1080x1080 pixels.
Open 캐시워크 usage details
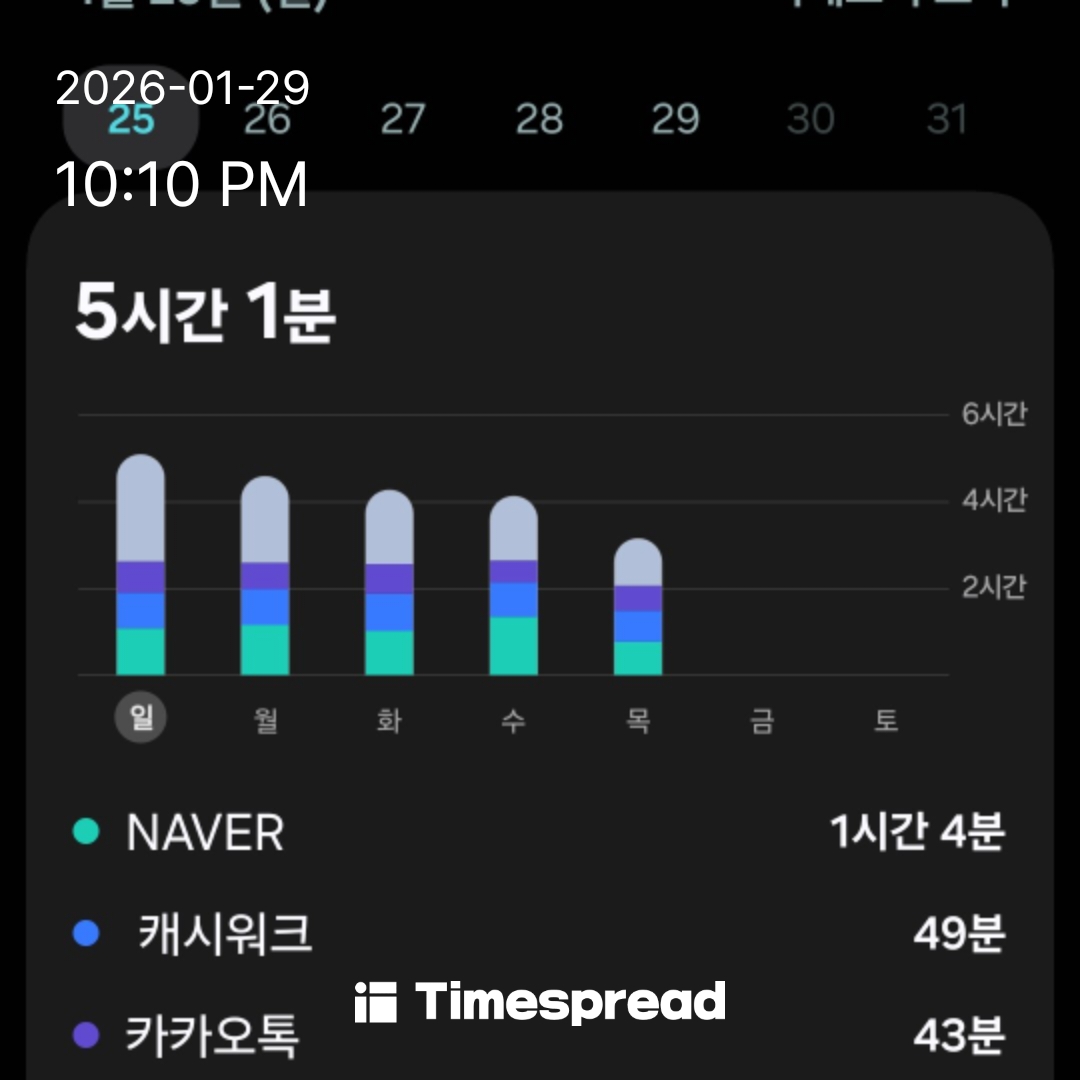pos(540,934)
